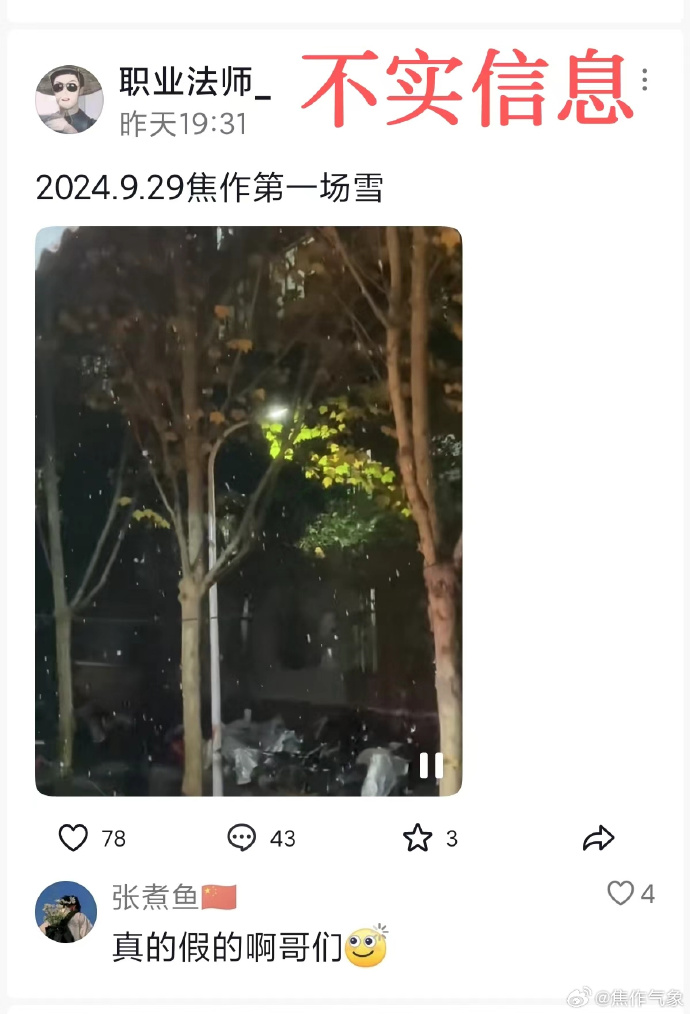This screenshot has width=690, height=1014.
Task: Open comments on the post
Action: (x=242, y=838)
